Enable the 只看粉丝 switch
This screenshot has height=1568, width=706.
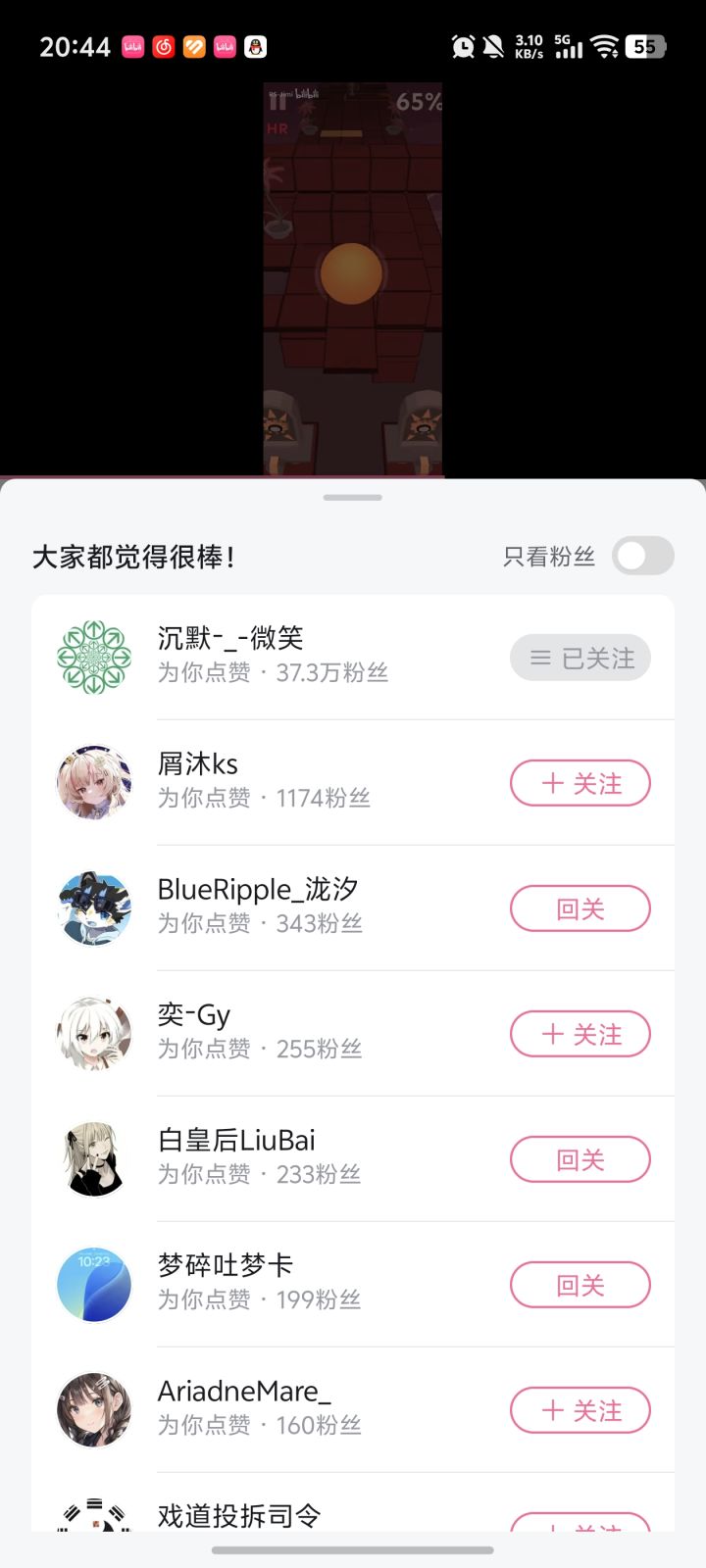[642, 556]
